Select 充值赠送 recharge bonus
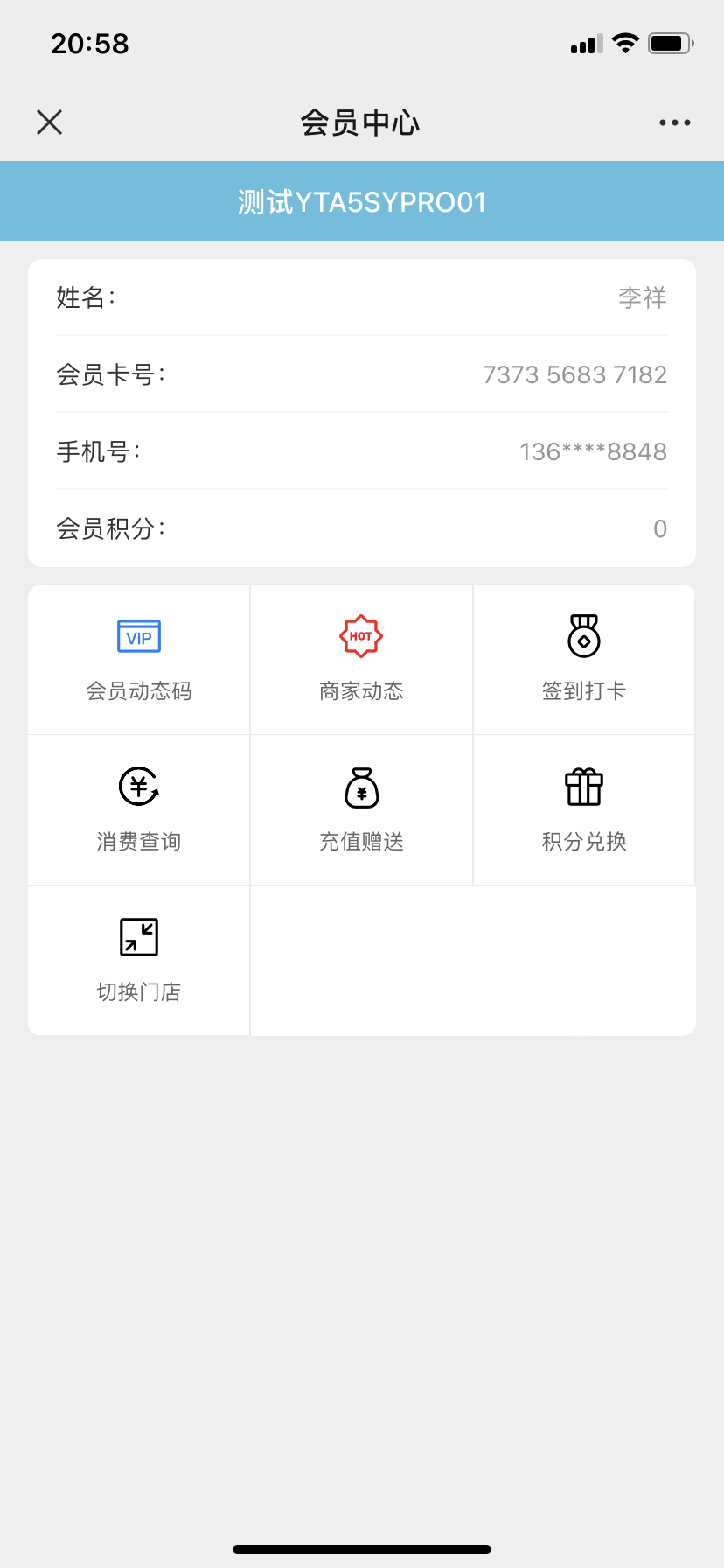The width and height of the screenshot is (724, 1568). [361, 810]
